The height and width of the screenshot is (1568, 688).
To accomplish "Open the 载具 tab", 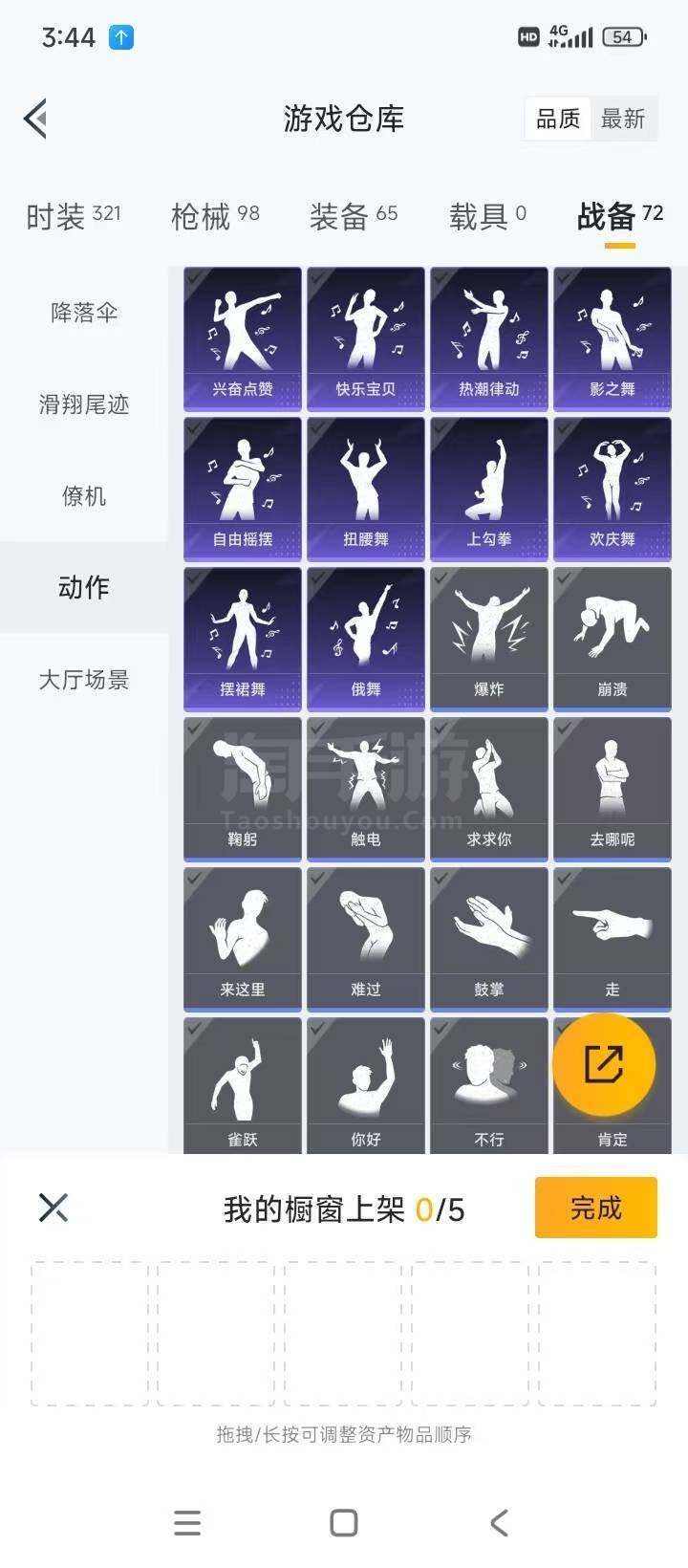I will click(488, 217).
